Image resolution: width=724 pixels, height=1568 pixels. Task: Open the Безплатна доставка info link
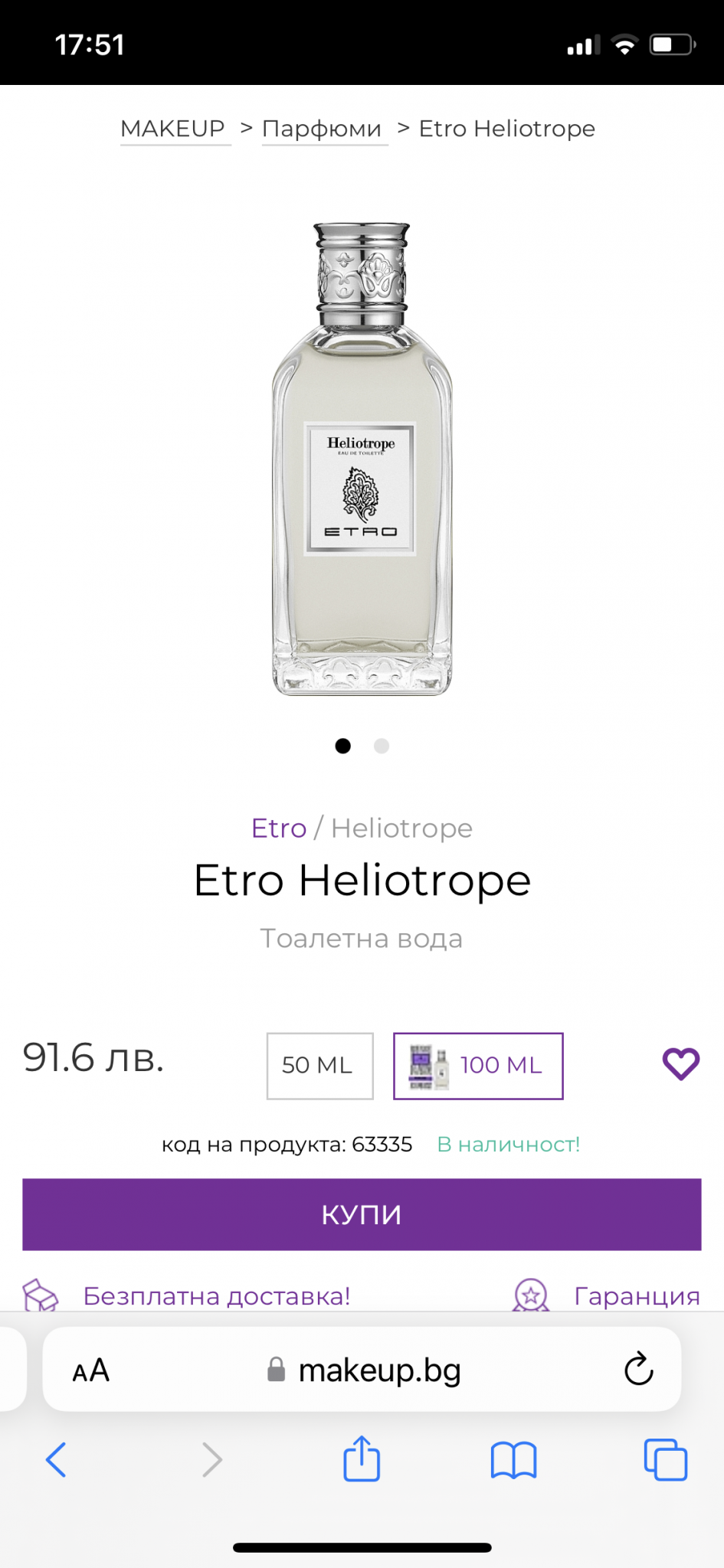click(216, 1295)
